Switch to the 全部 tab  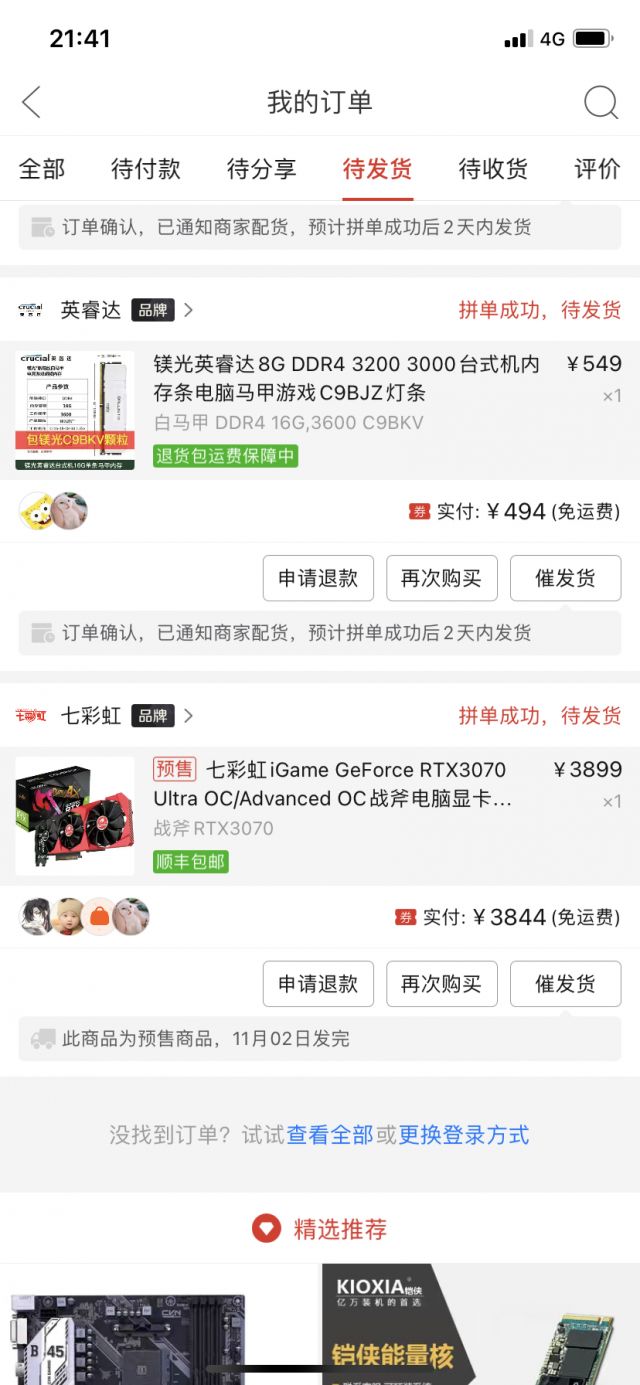coord(42,169)
